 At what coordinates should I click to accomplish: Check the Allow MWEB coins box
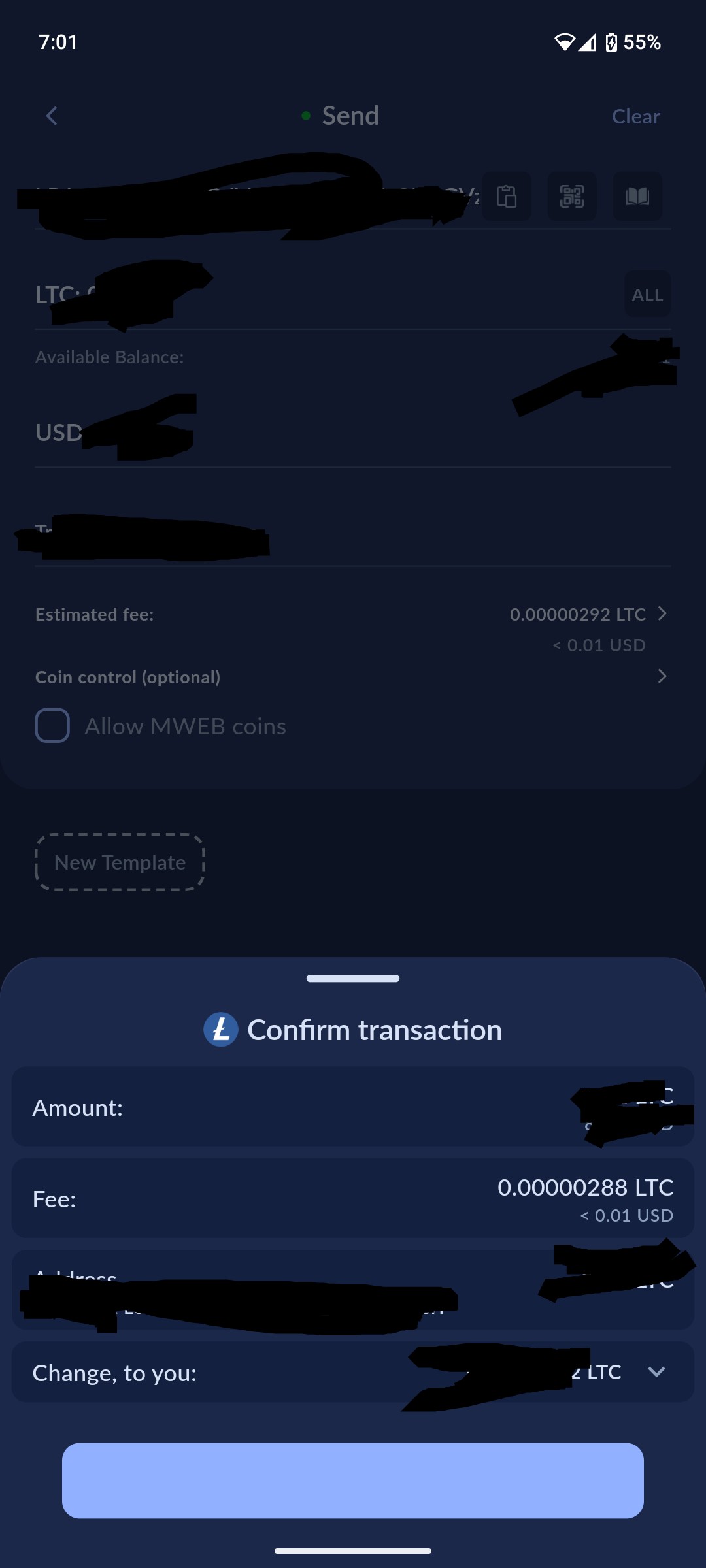click(x=52, y=726)
